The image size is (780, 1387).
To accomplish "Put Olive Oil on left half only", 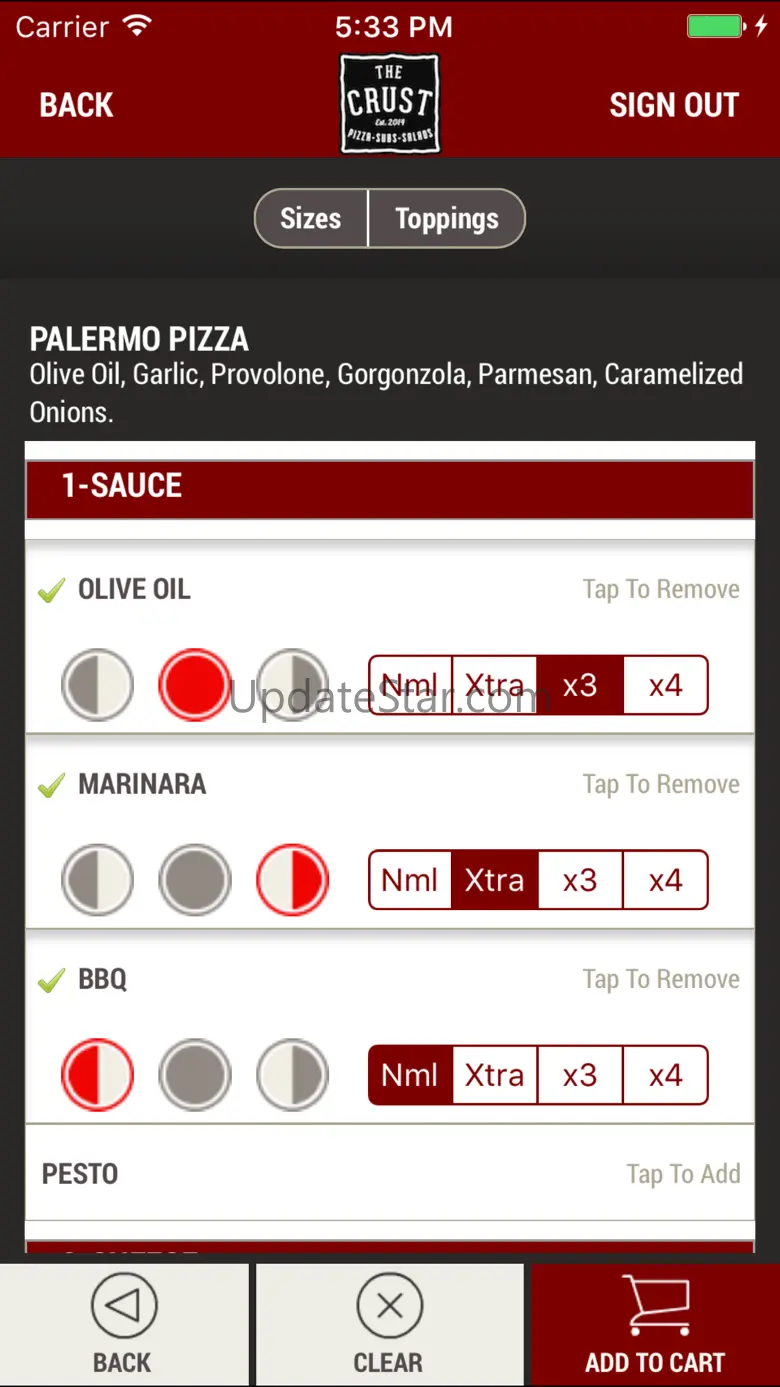I will (98, 685).
